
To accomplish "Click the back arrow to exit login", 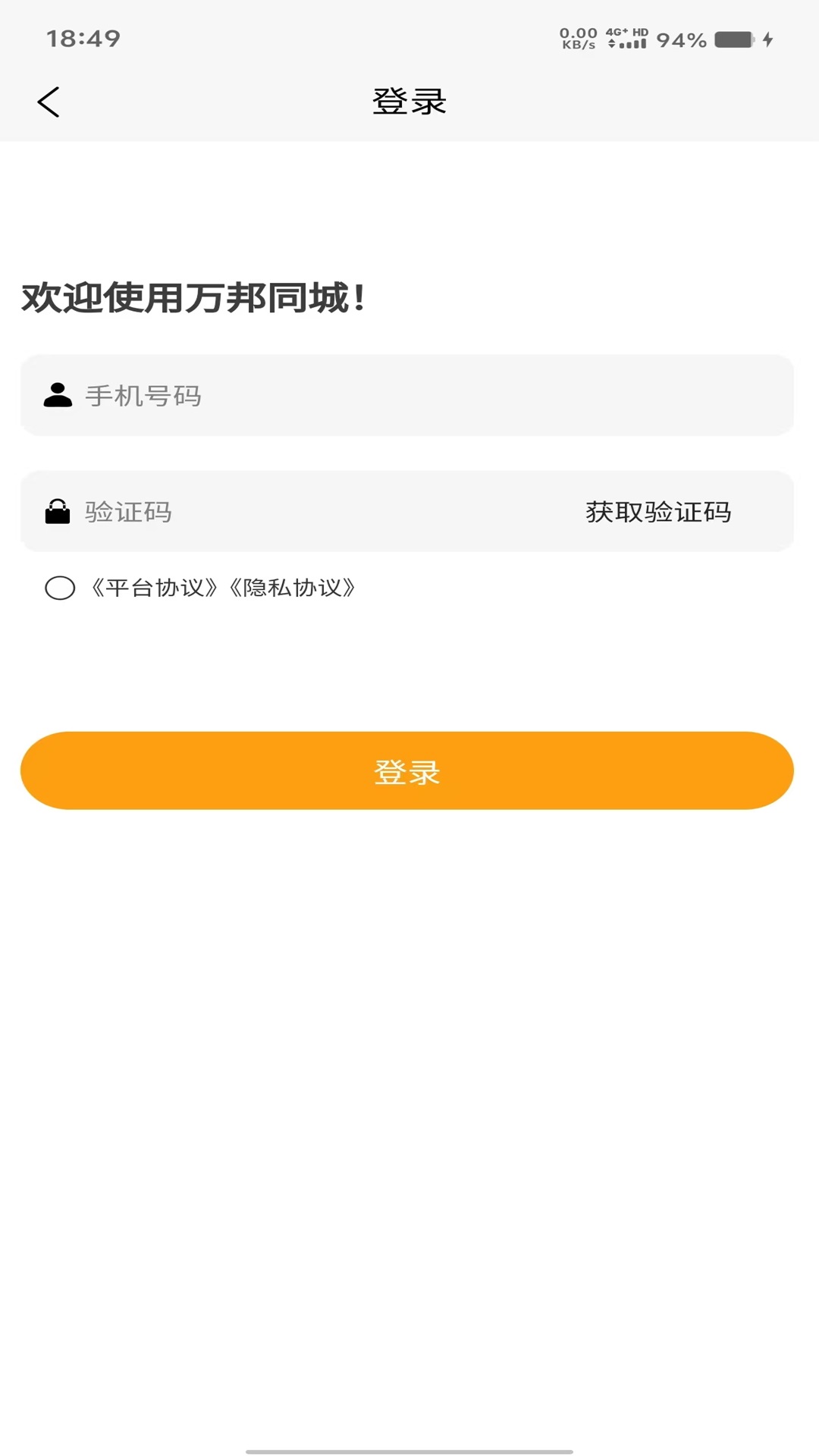I will [x=49, y=101].
